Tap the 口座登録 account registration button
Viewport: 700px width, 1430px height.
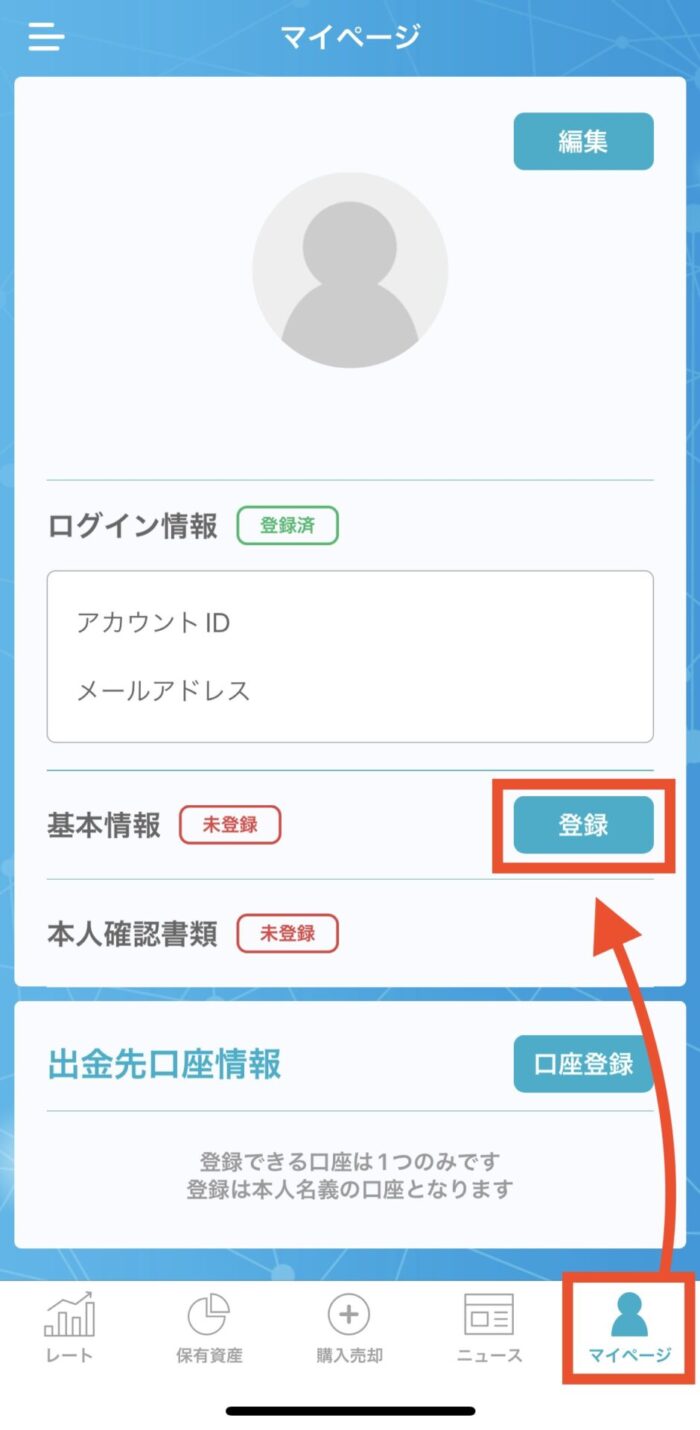(583, 1064)
